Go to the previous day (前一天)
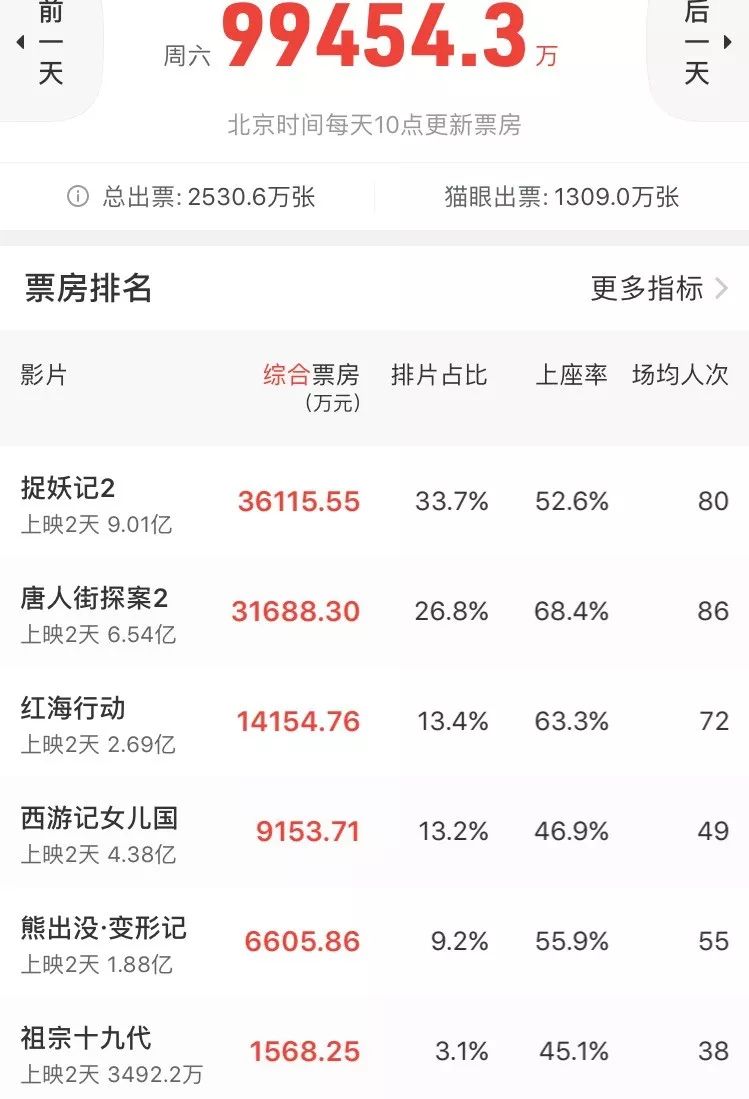The image size is (749, 1099). click(x=45, y=45)
